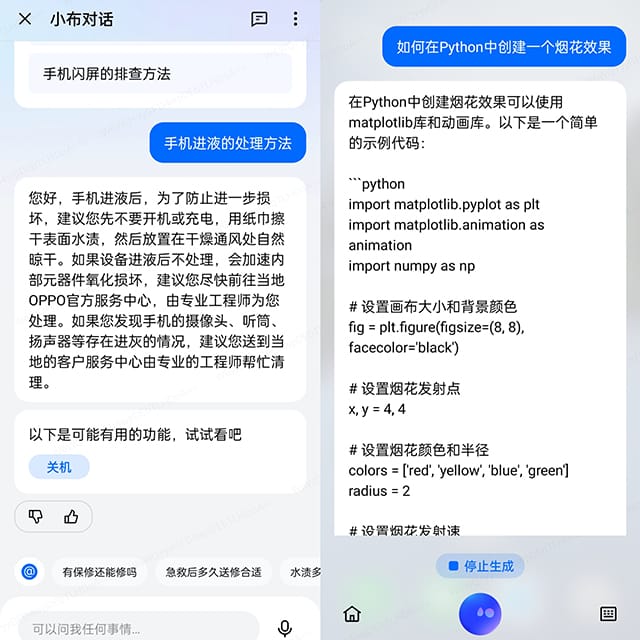Screen dimensions: 640x640
Task: Switch to keyboard input
Action: tap(608, 613)
